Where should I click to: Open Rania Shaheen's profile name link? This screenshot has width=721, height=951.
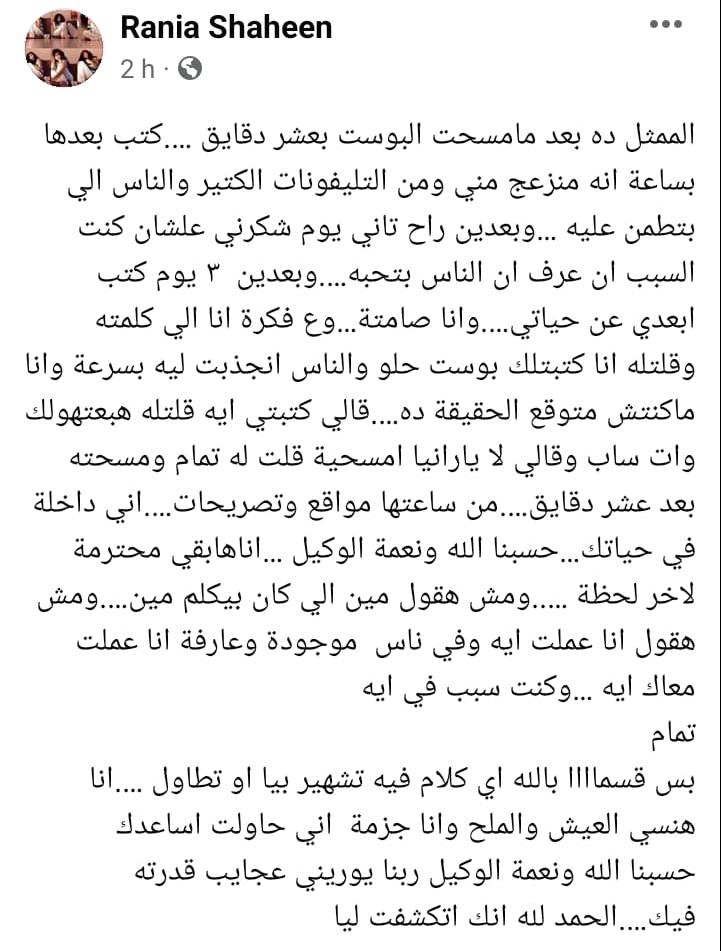[226, 27]
